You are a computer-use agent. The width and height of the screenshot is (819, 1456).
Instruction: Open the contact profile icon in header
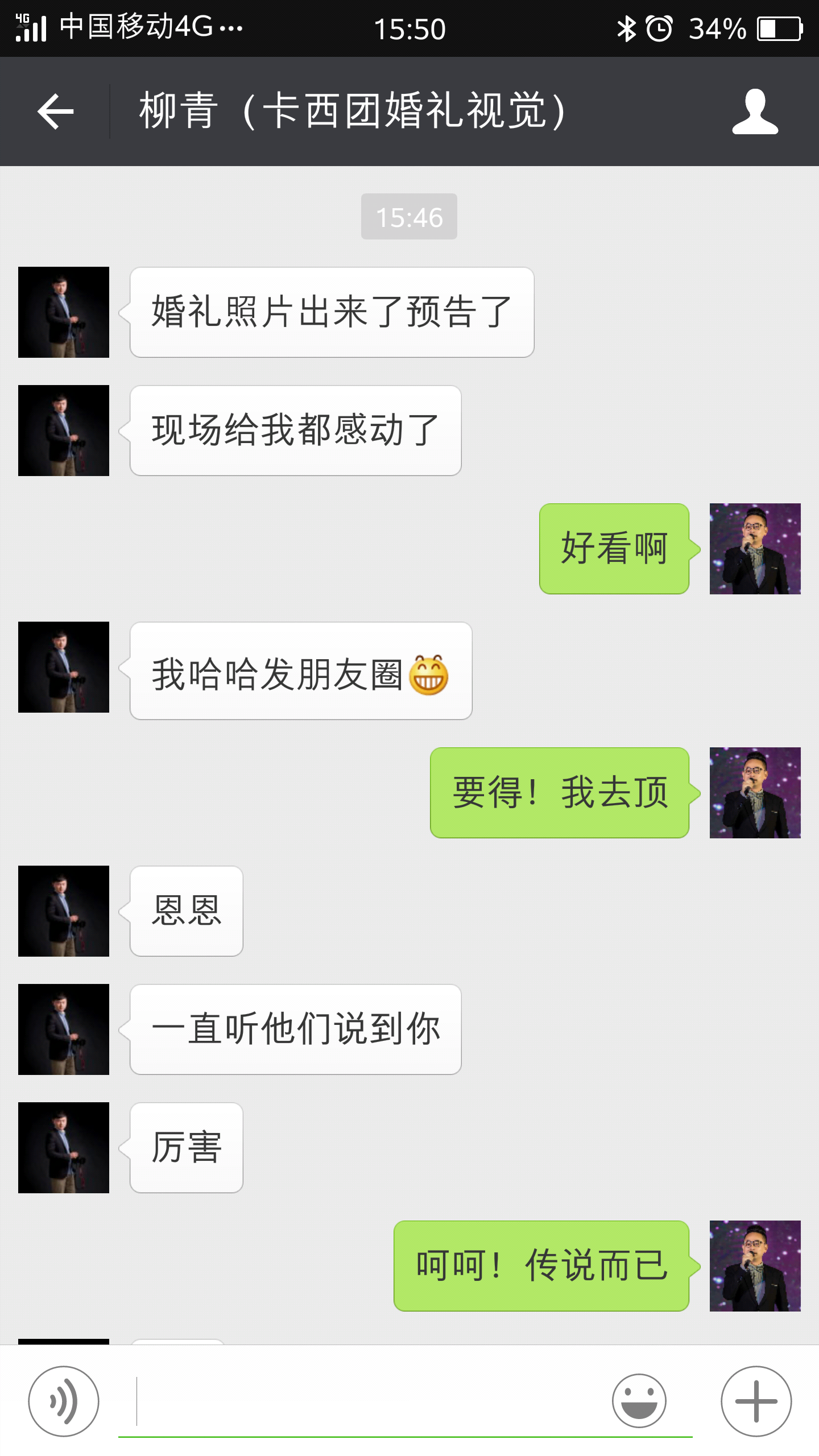(x=755, y=111)
